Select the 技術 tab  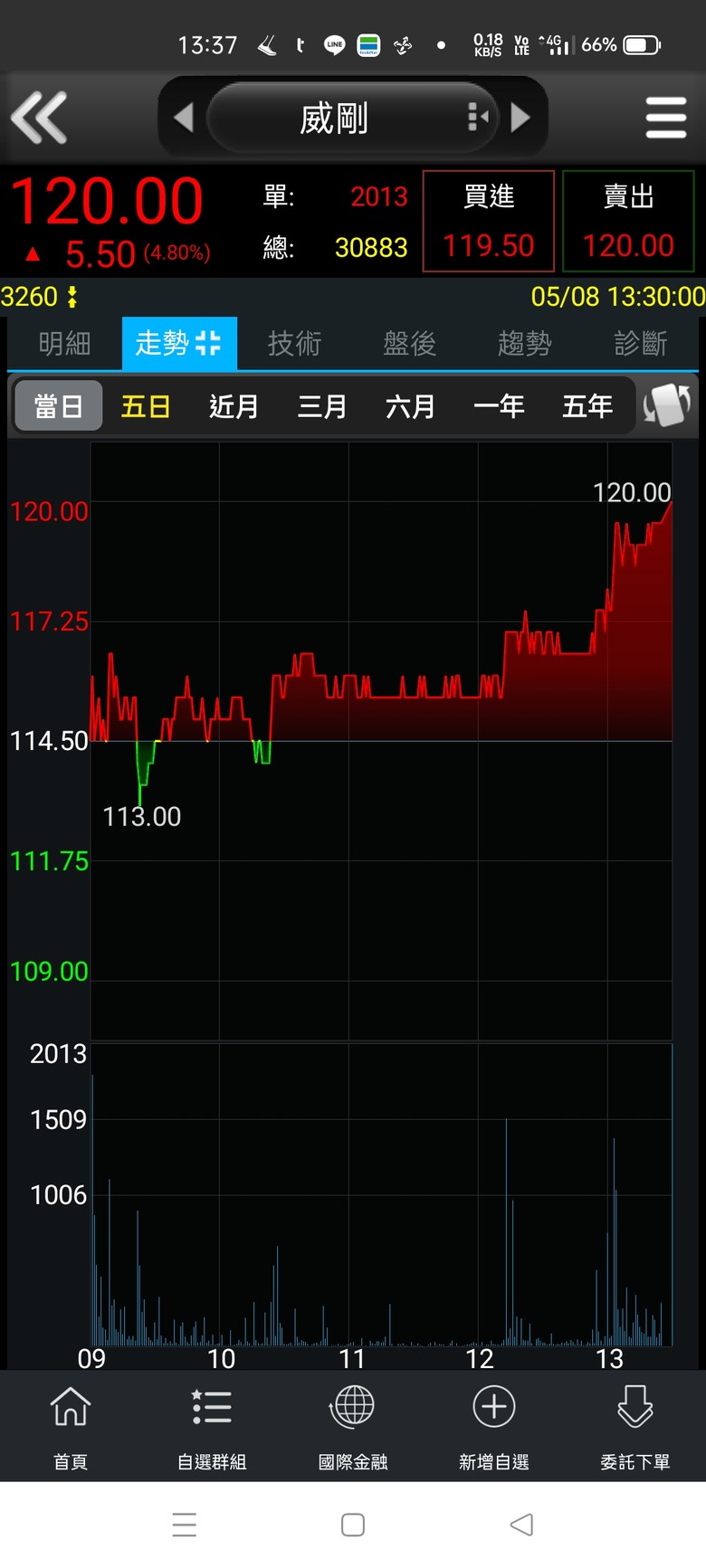pos(294,343)
